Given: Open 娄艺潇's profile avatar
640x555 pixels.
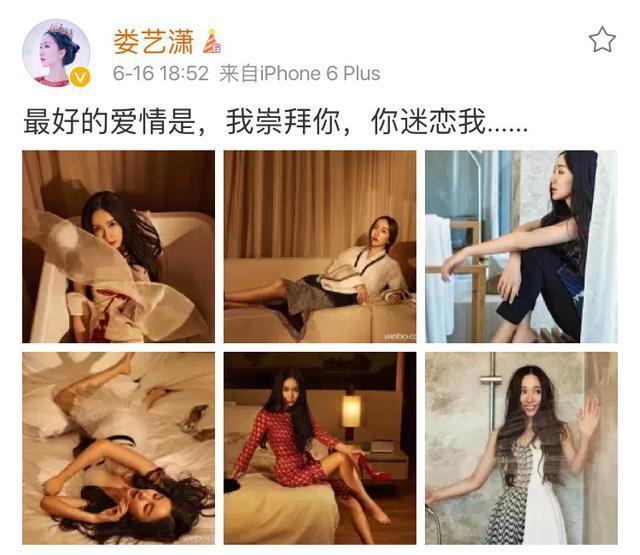Looking at the screenshot, I should (56, 52).
